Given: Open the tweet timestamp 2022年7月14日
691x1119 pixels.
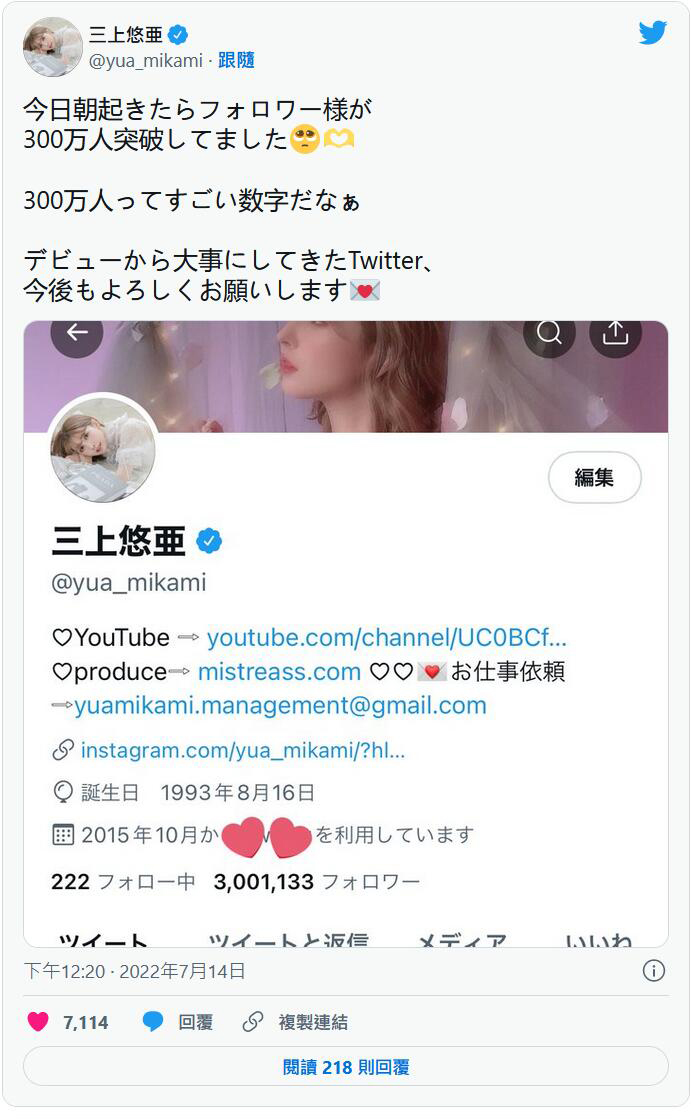Looking at the screenshot, I should 134,971.
